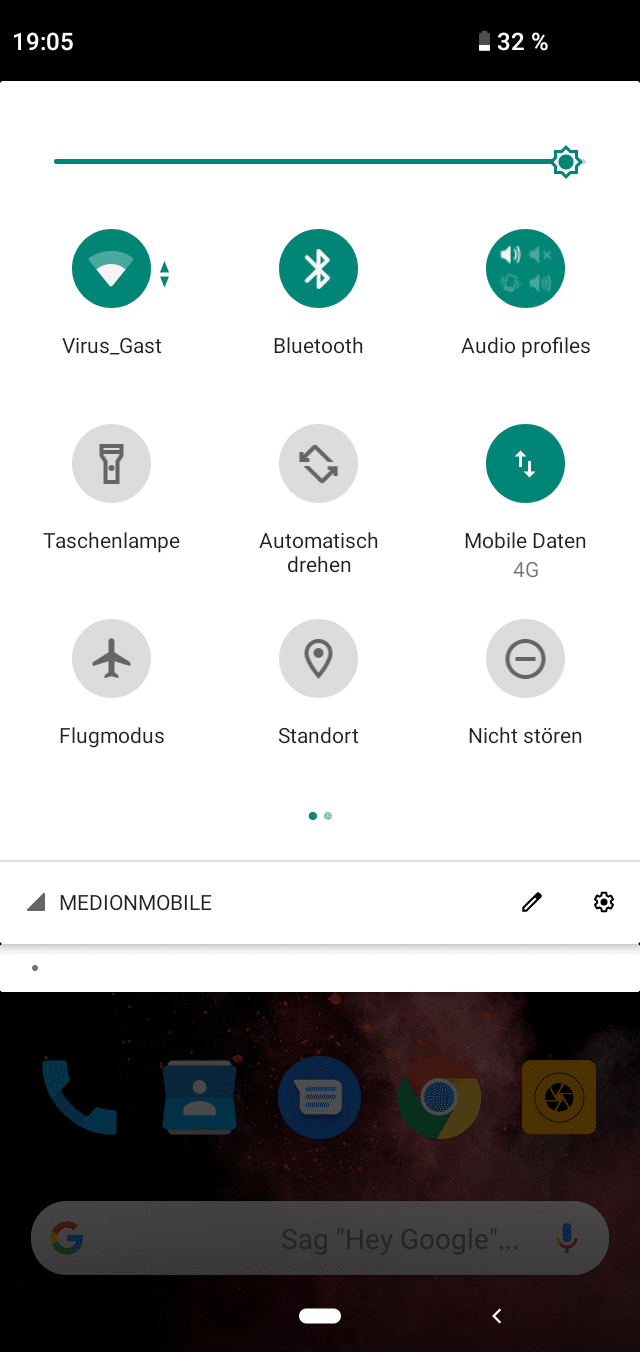The image size is (640, 1352).
Task: Open the Audio profiles tile
Action: click(525, 269)
